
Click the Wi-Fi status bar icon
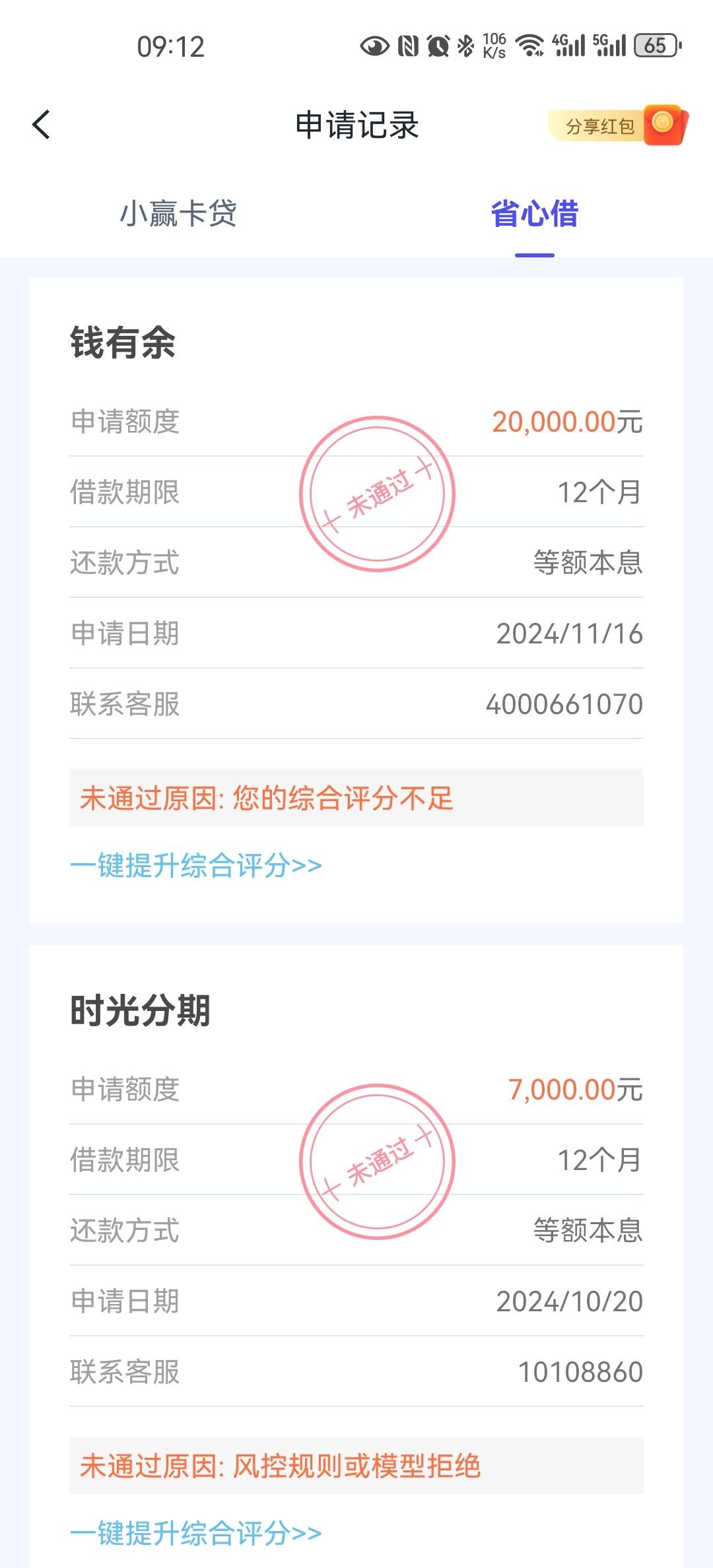click(528, 45)
